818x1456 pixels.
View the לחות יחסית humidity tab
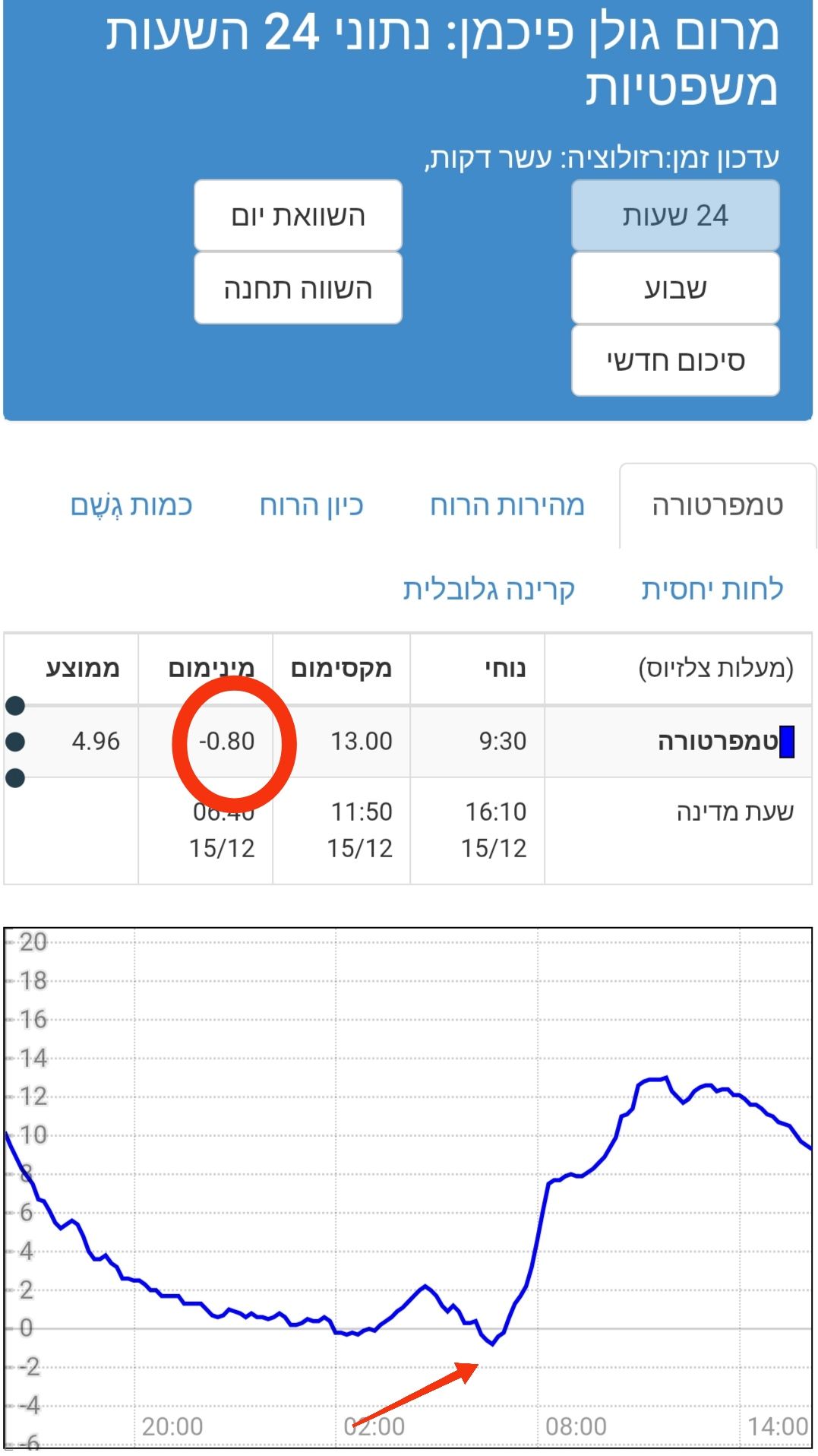click(712, 589)
